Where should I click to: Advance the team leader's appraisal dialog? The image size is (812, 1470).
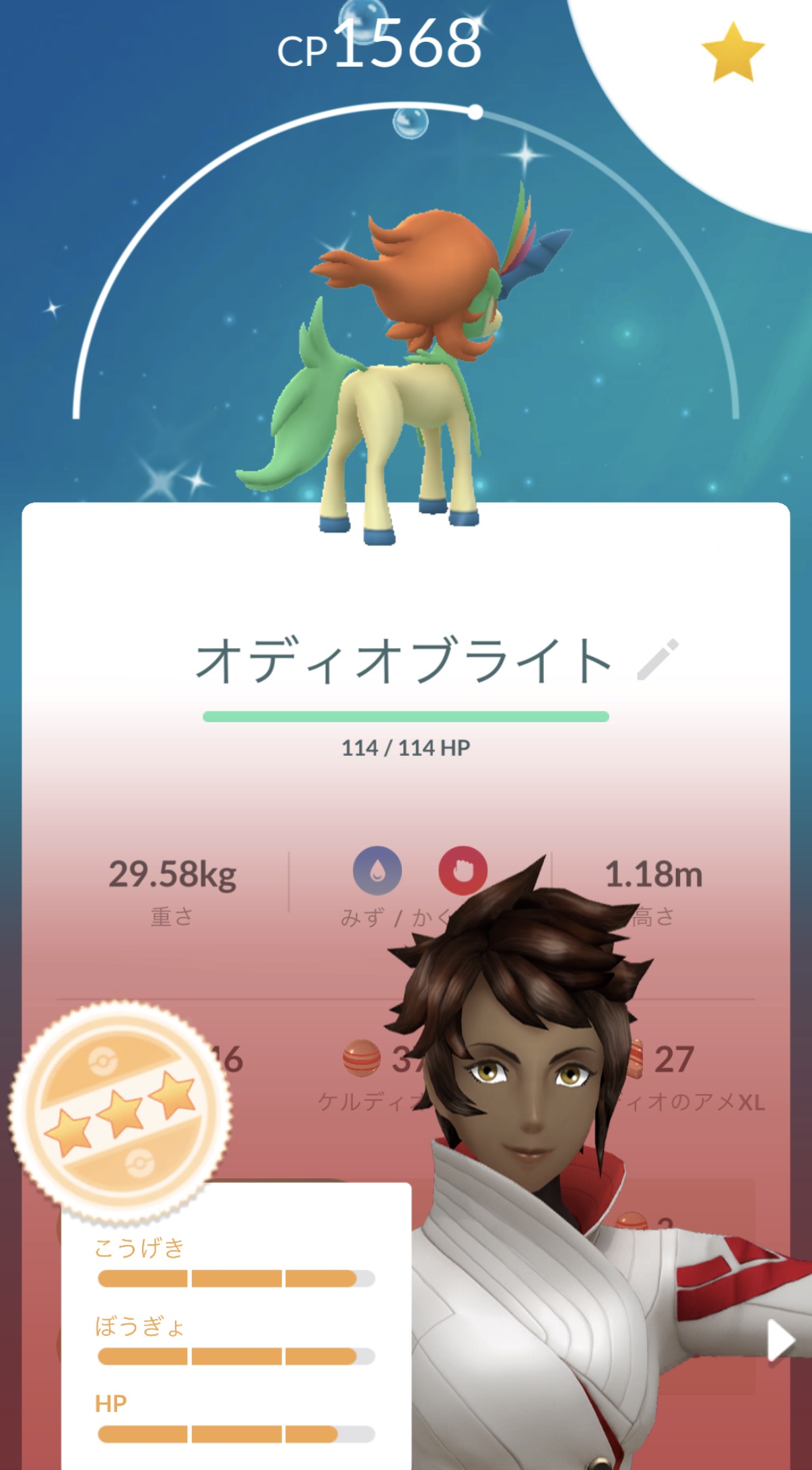tap(781, 1340)
